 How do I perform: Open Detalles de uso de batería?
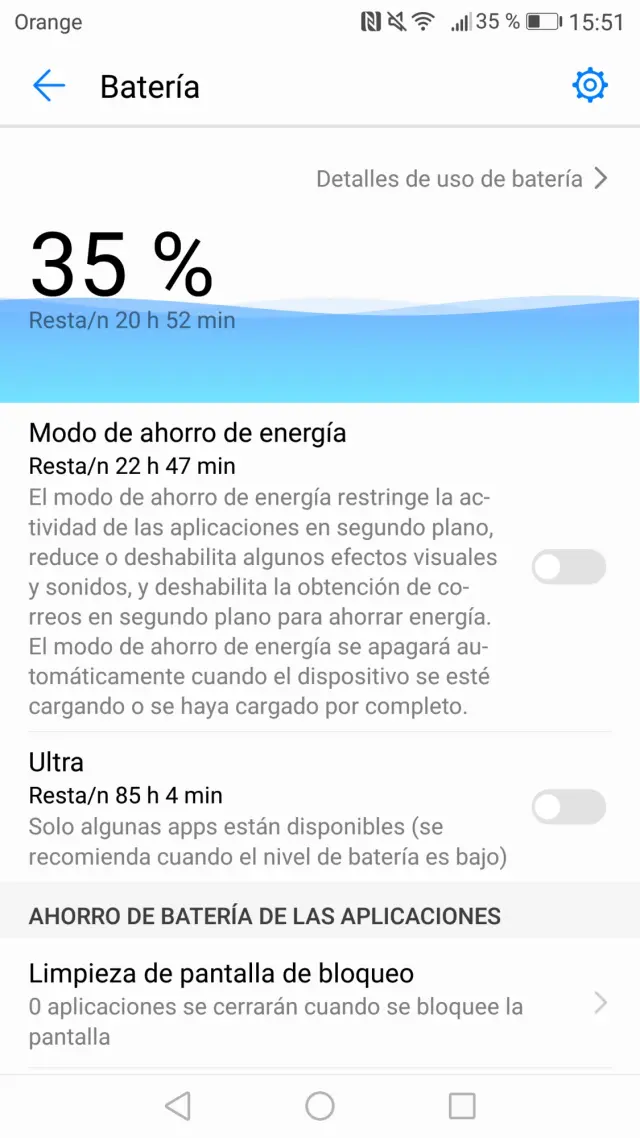(461, 179)
